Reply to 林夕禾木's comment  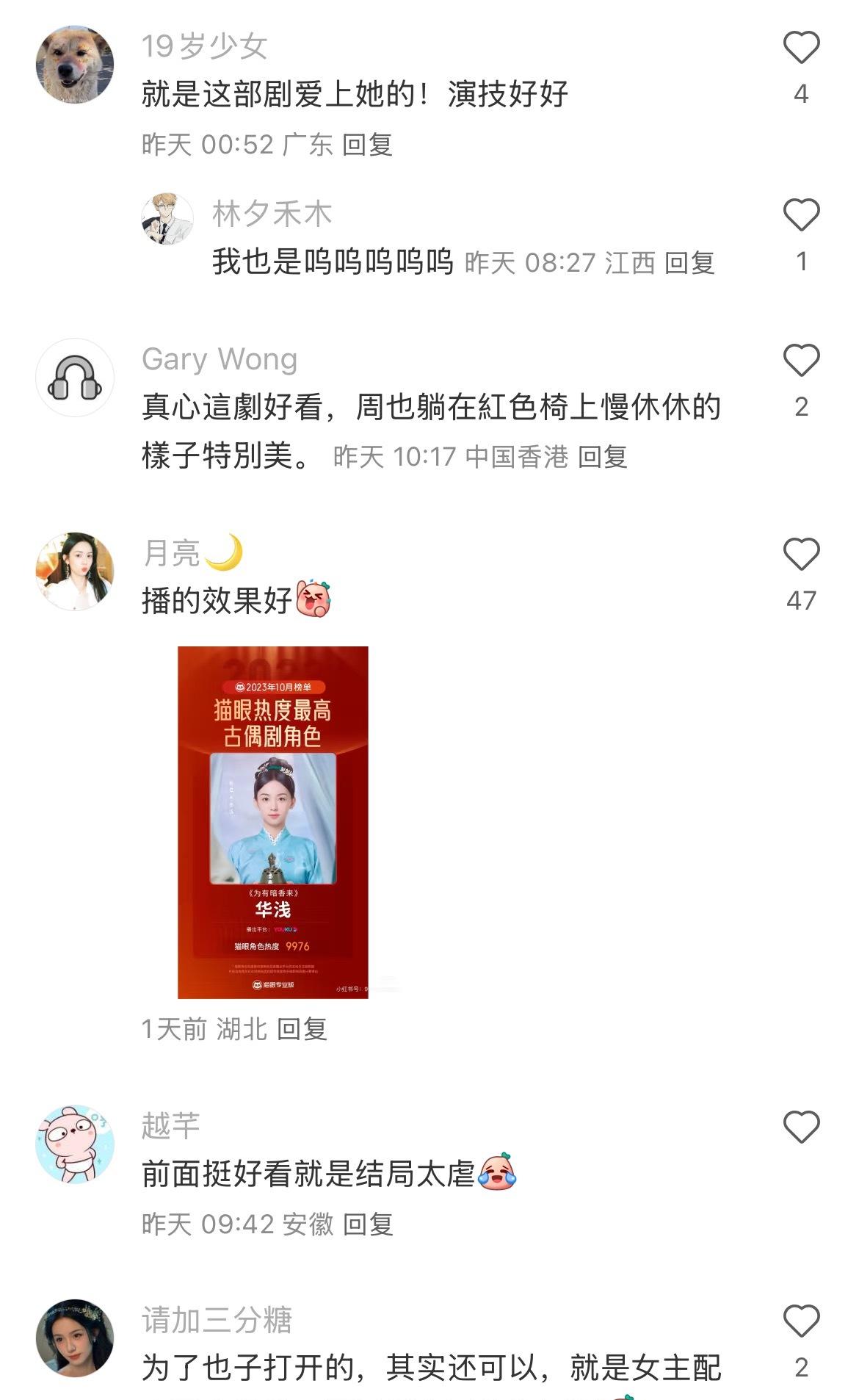pos(689,262)
